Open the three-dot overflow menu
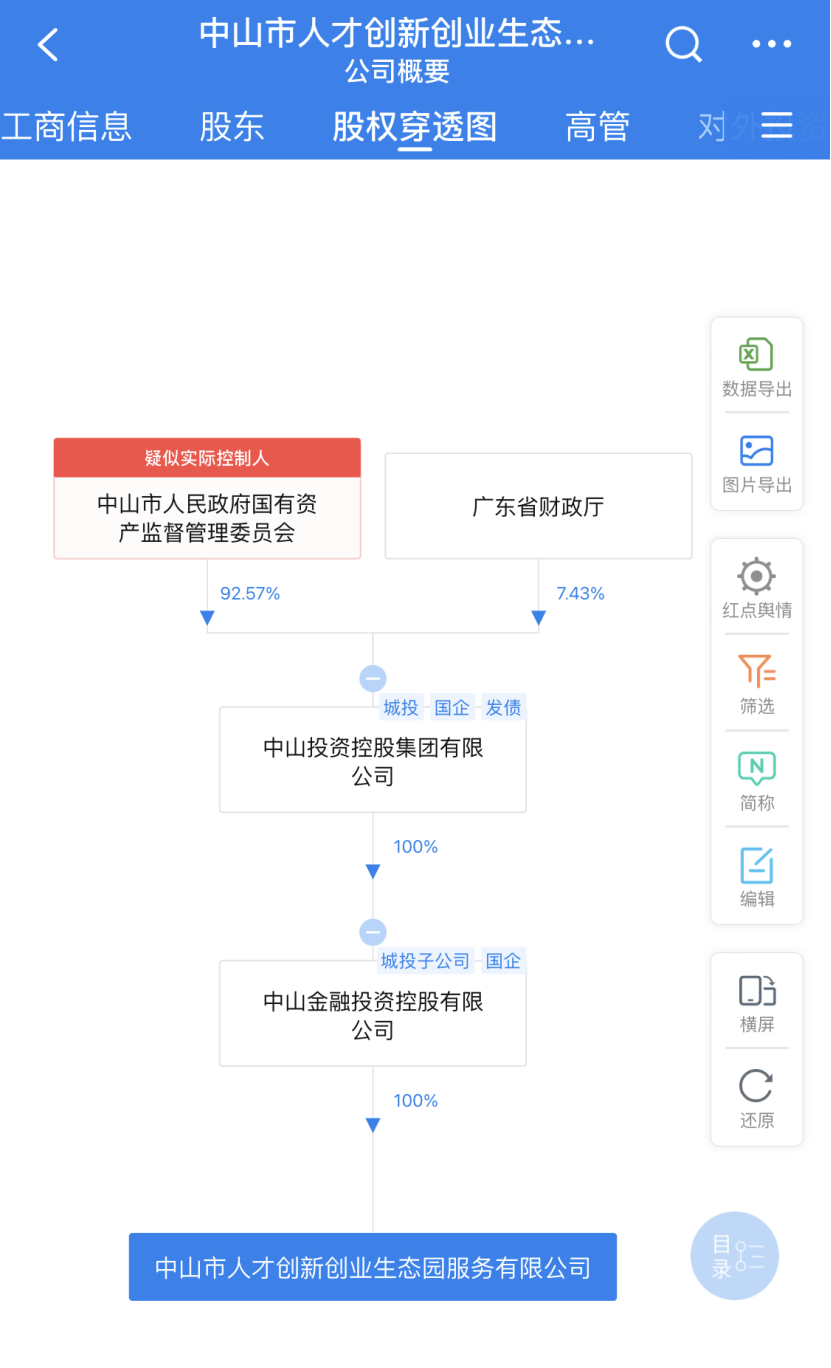Screen dimensions: 831x1368 pos(771,45)
